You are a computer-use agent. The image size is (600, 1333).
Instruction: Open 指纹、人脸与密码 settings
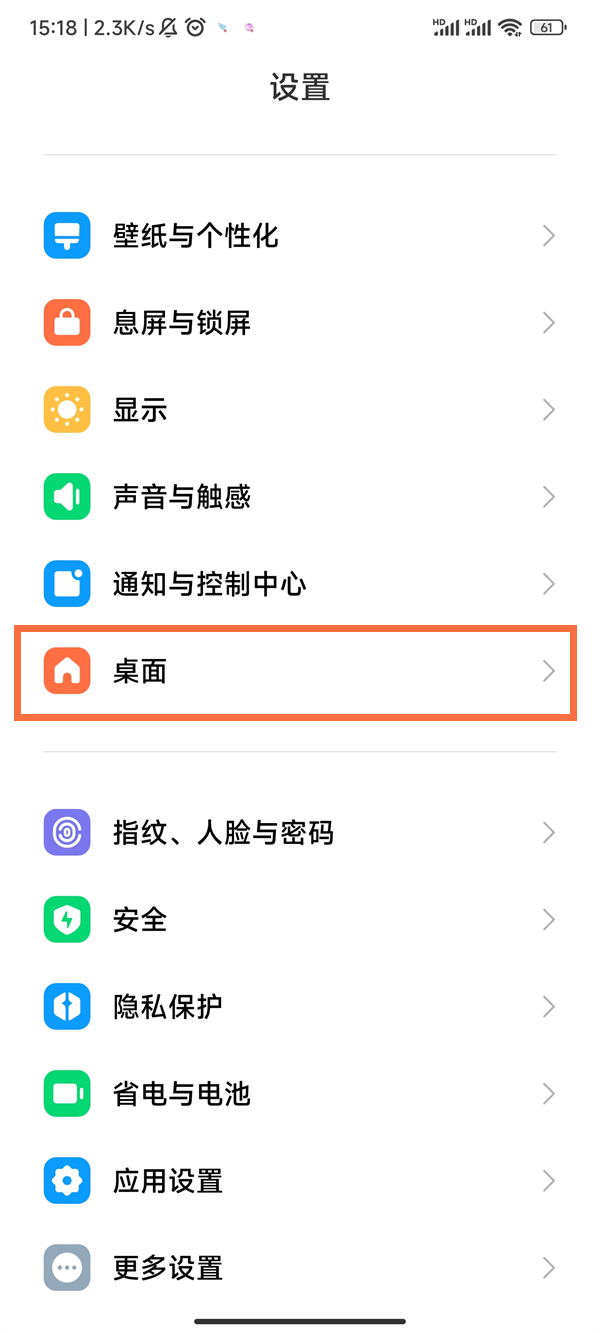click(x=224, y=832)
